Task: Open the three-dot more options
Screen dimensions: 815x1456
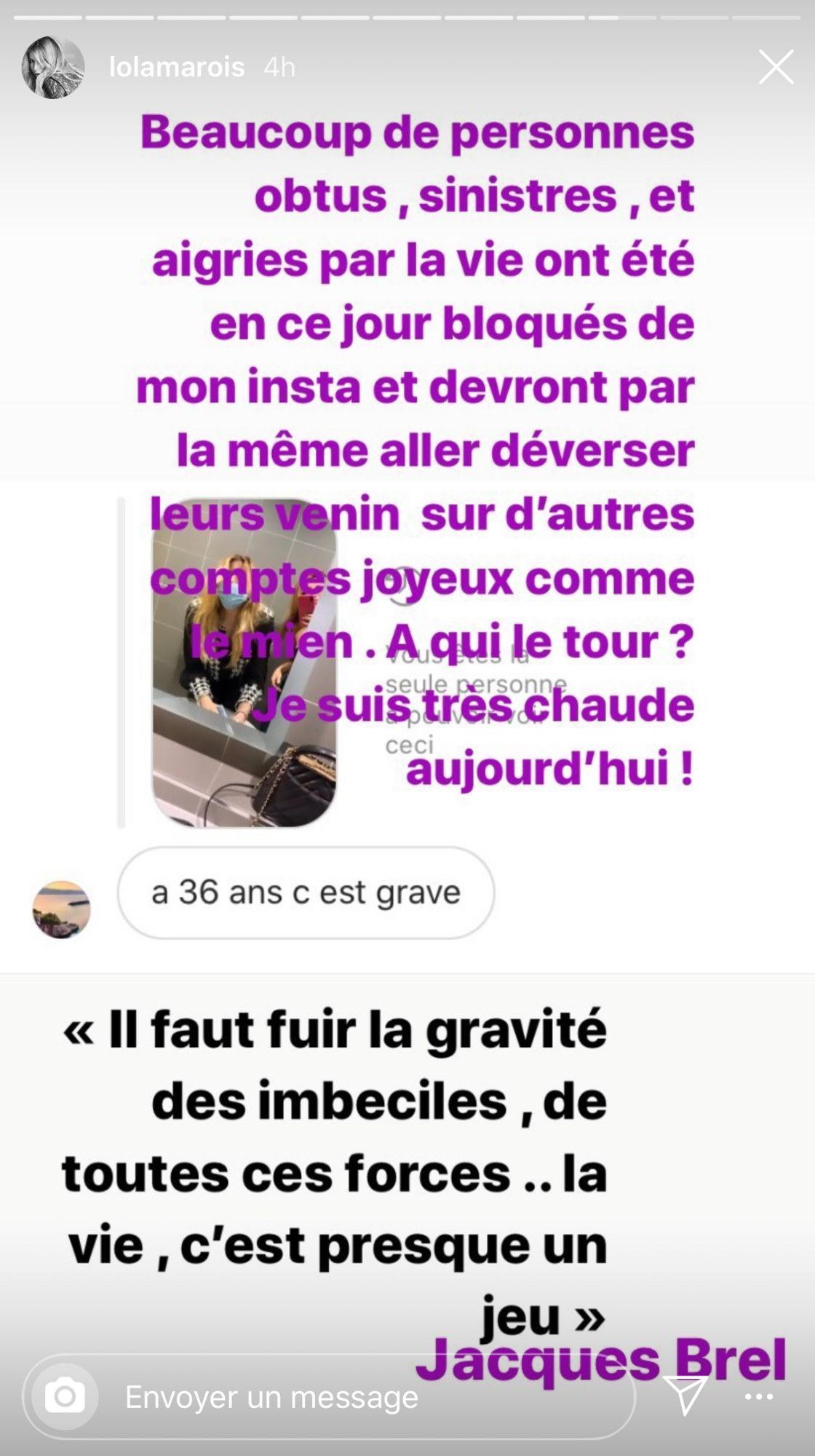Action: (x=758, y=1396)
